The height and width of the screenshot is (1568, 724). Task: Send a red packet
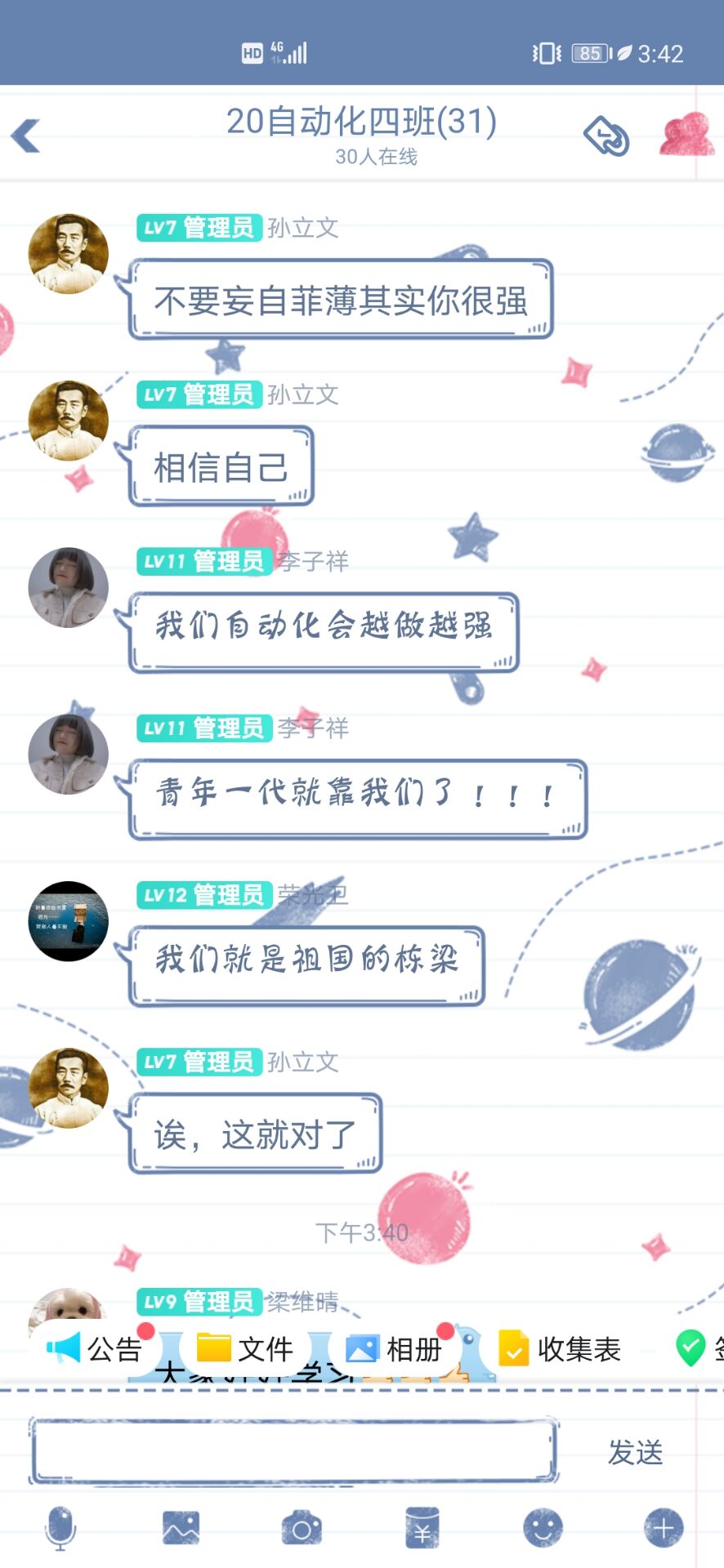coord(422,1528)
